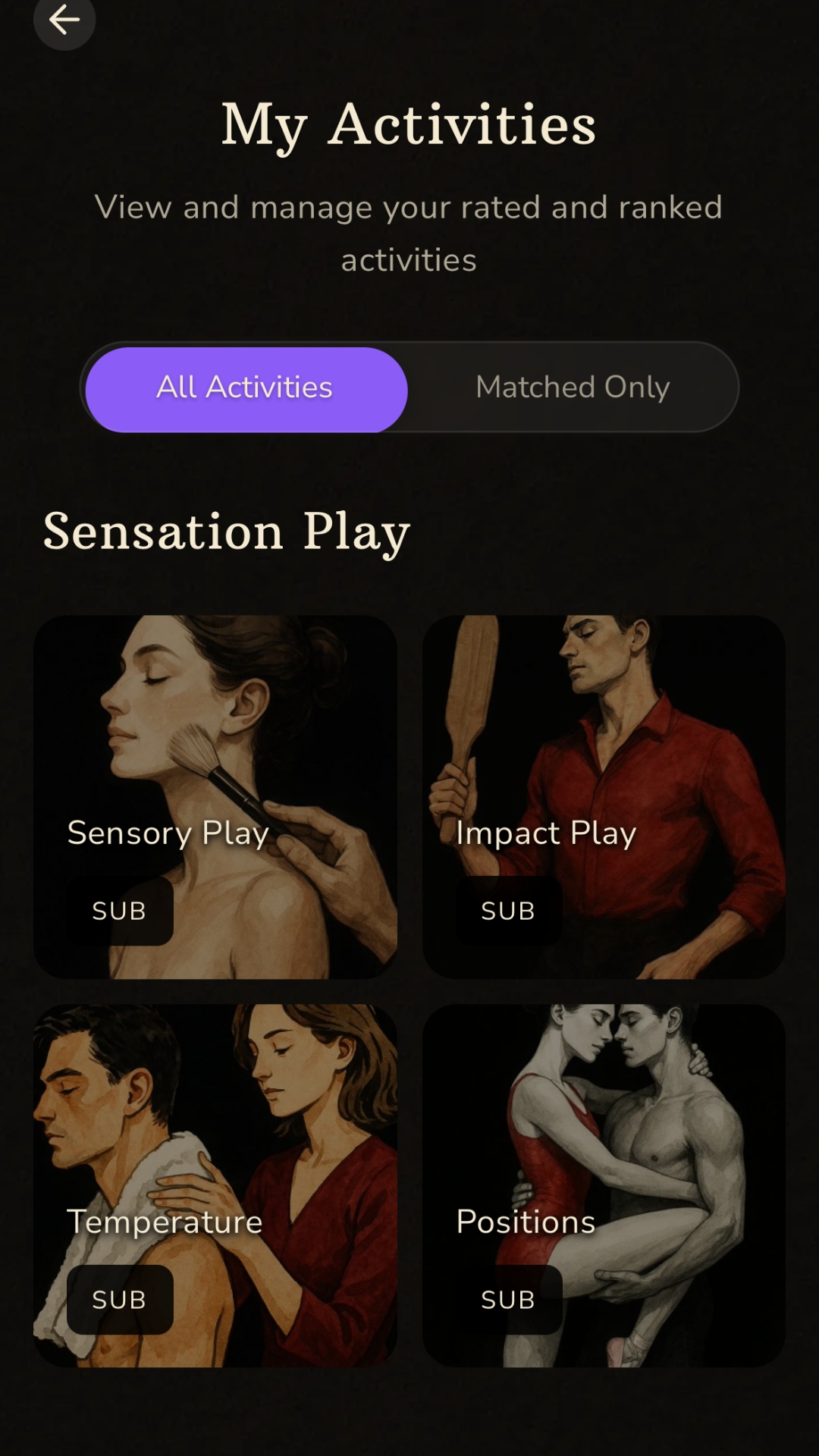Open the Sensory Play card
The height and width of the screenshot is (1456, 819).
215,796
